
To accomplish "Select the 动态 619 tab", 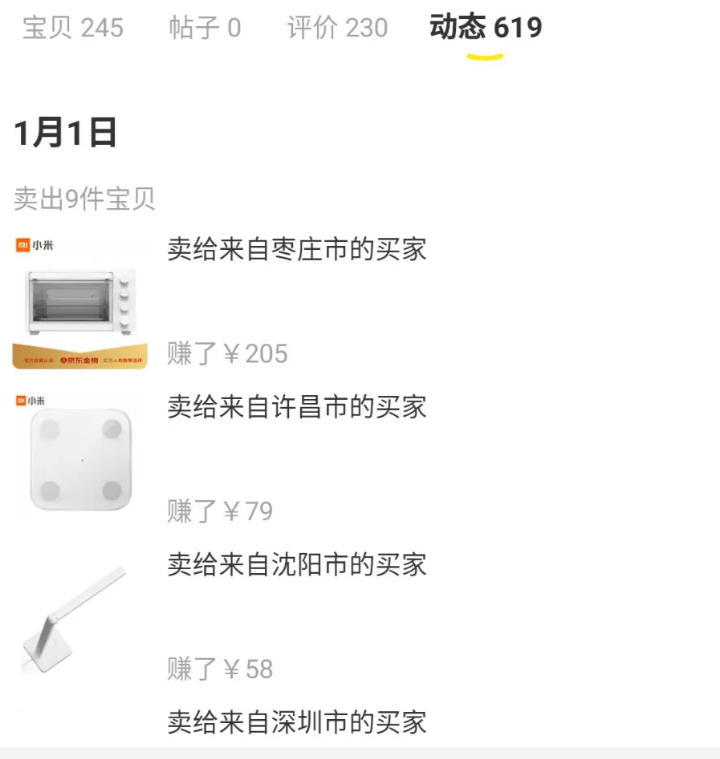I will point(485,28).
